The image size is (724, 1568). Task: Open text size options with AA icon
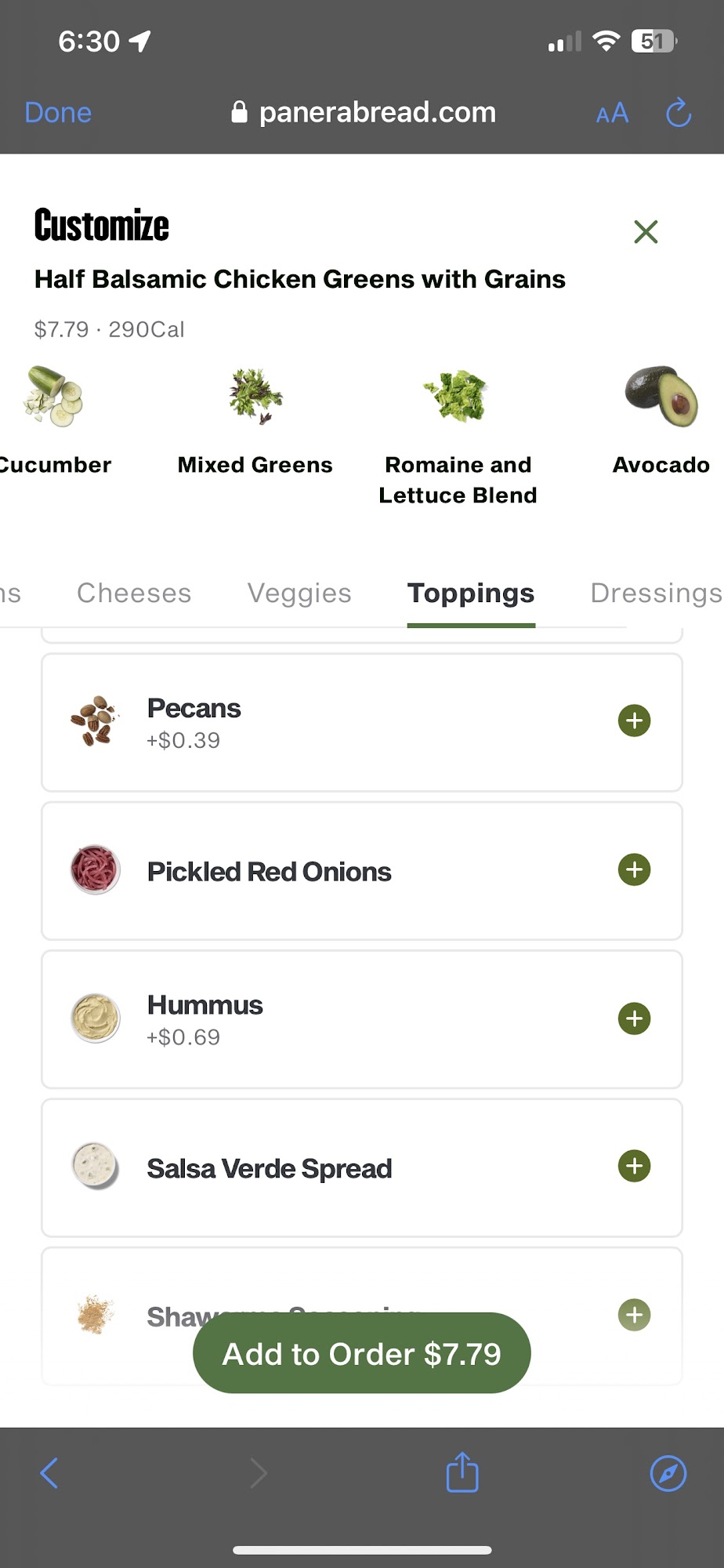coord(612,113)
